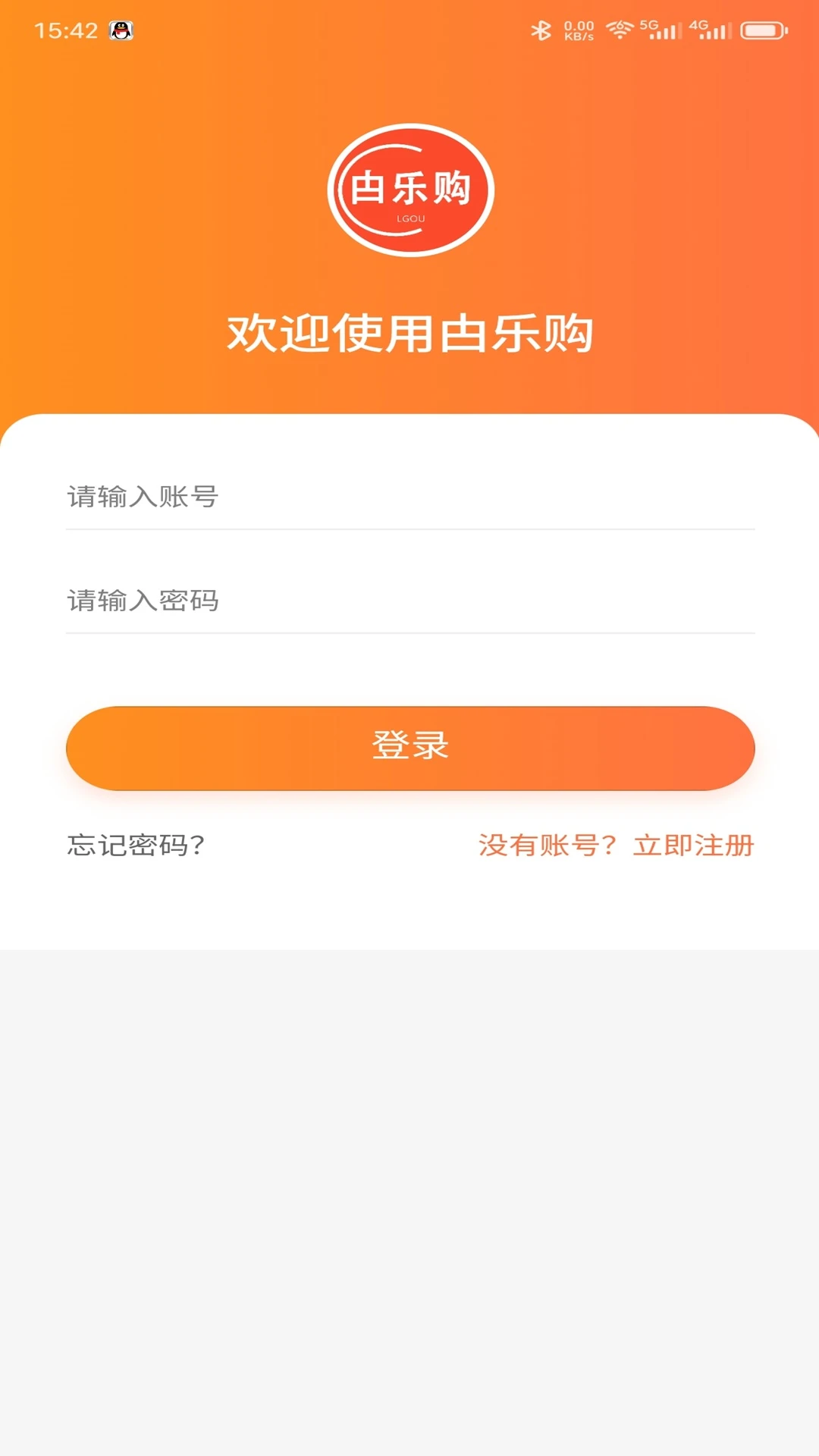819x1456 pixels.
Task: Tap the 登录 login button
Action: (409, 748)
